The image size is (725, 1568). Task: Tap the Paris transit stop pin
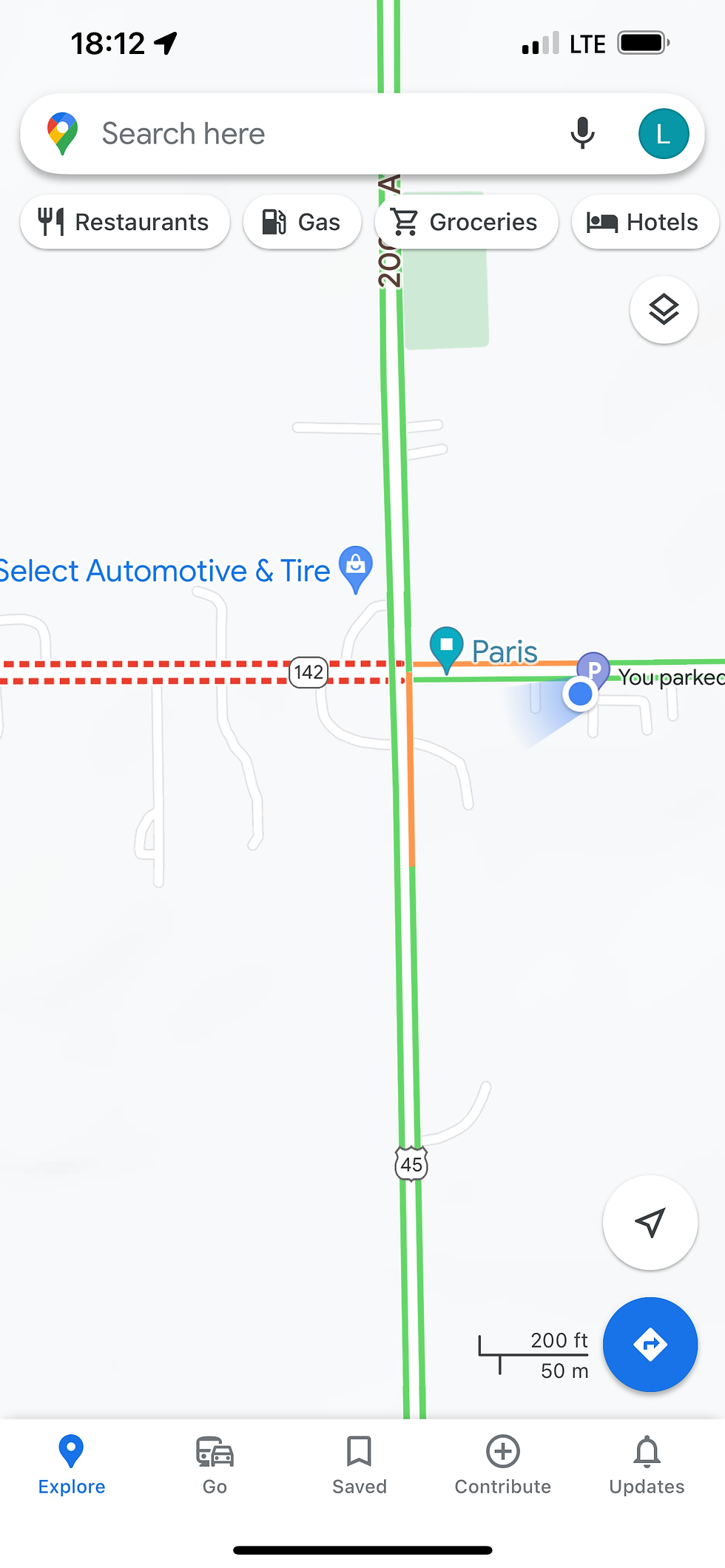pyautogui.click(x=446, y=647)
